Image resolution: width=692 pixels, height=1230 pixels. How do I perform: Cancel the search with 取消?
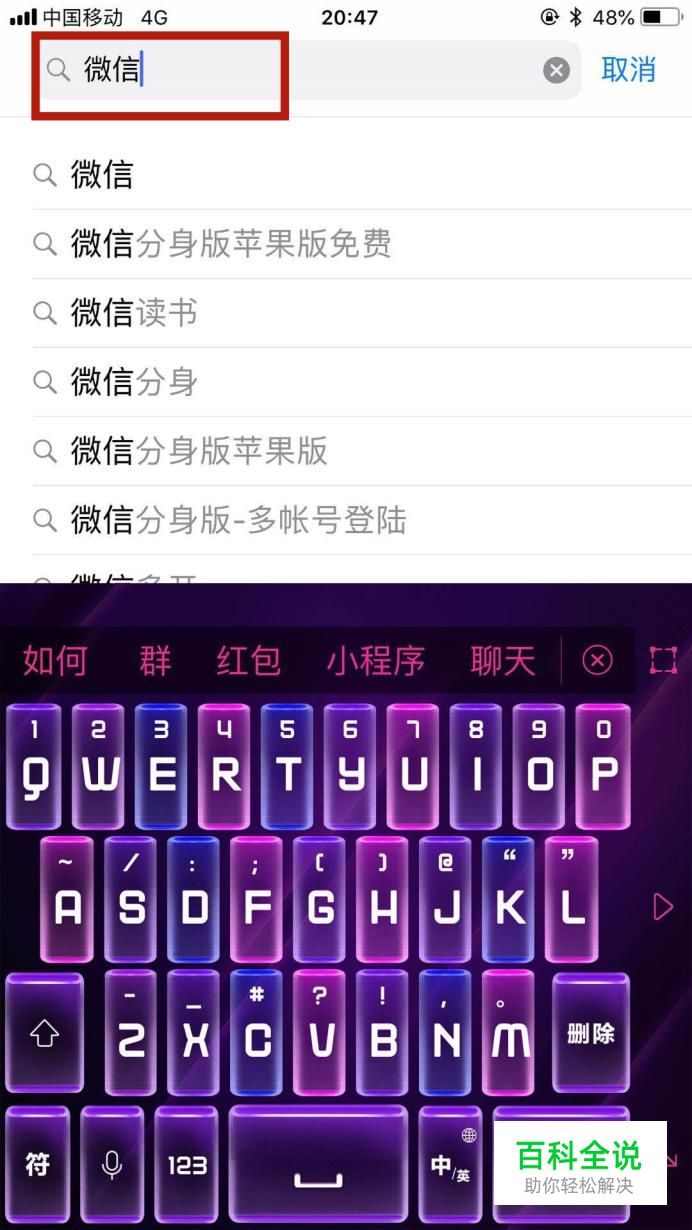628,70
